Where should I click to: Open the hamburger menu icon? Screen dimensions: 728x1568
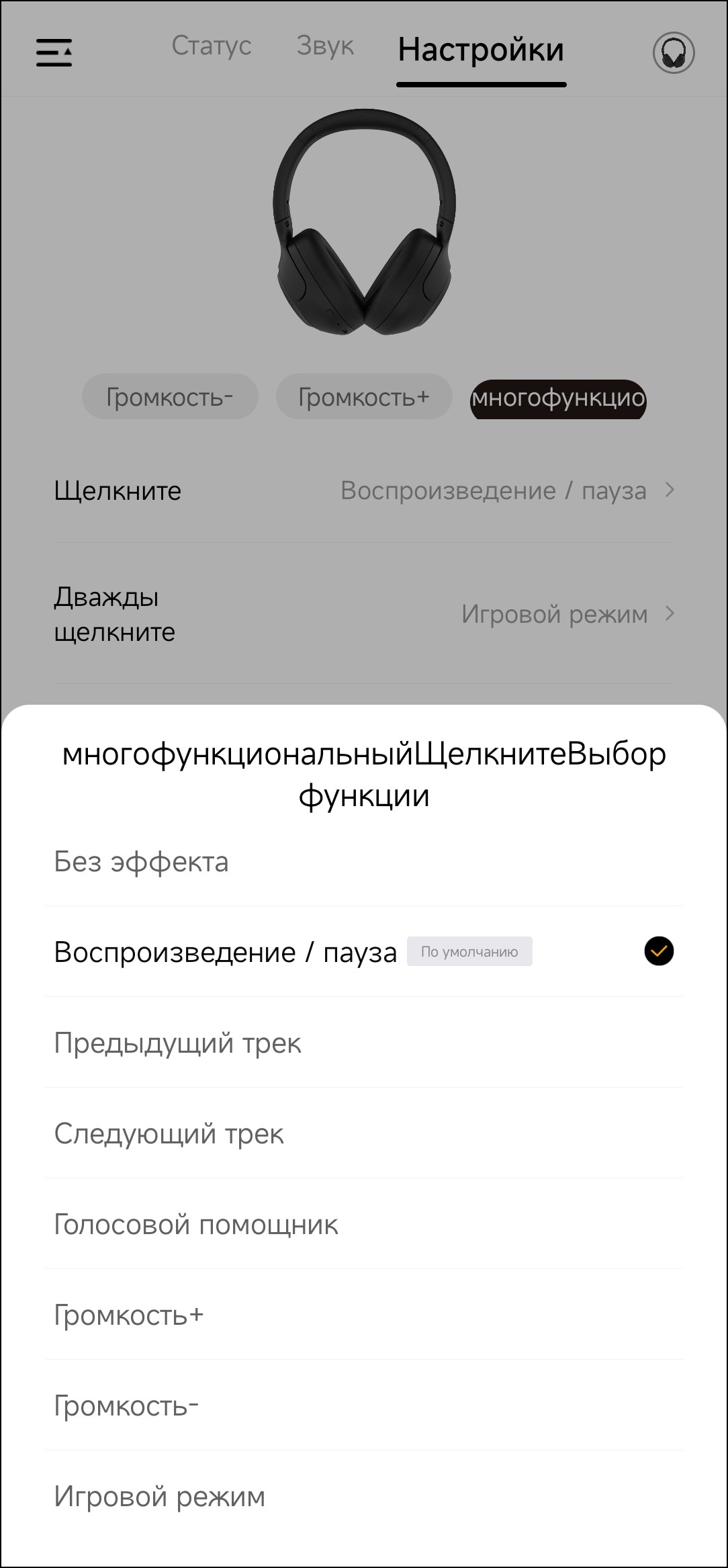coord(54,52)
